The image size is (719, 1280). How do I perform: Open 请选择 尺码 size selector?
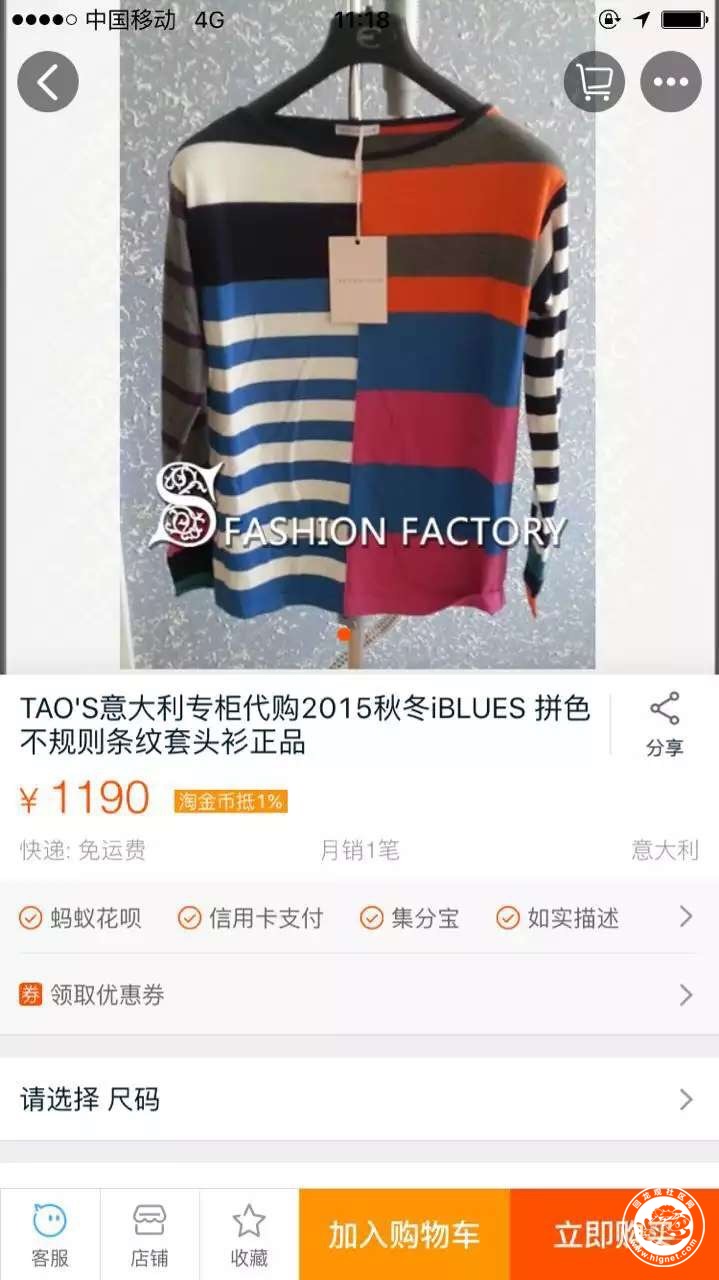click(359, 1100)
